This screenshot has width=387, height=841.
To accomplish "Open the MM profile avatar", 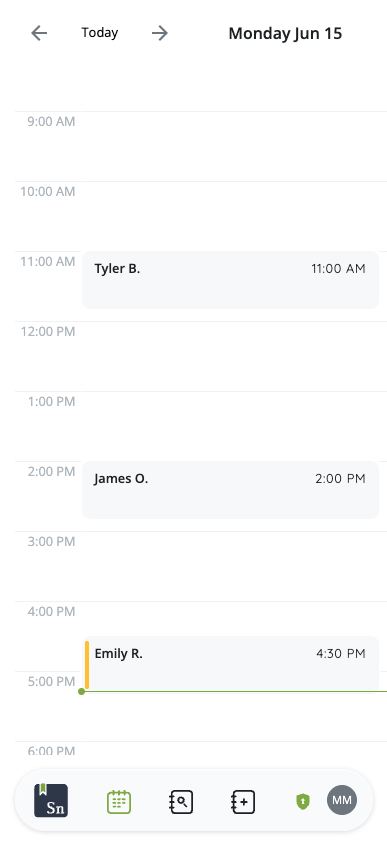I will tap(342, 800).
